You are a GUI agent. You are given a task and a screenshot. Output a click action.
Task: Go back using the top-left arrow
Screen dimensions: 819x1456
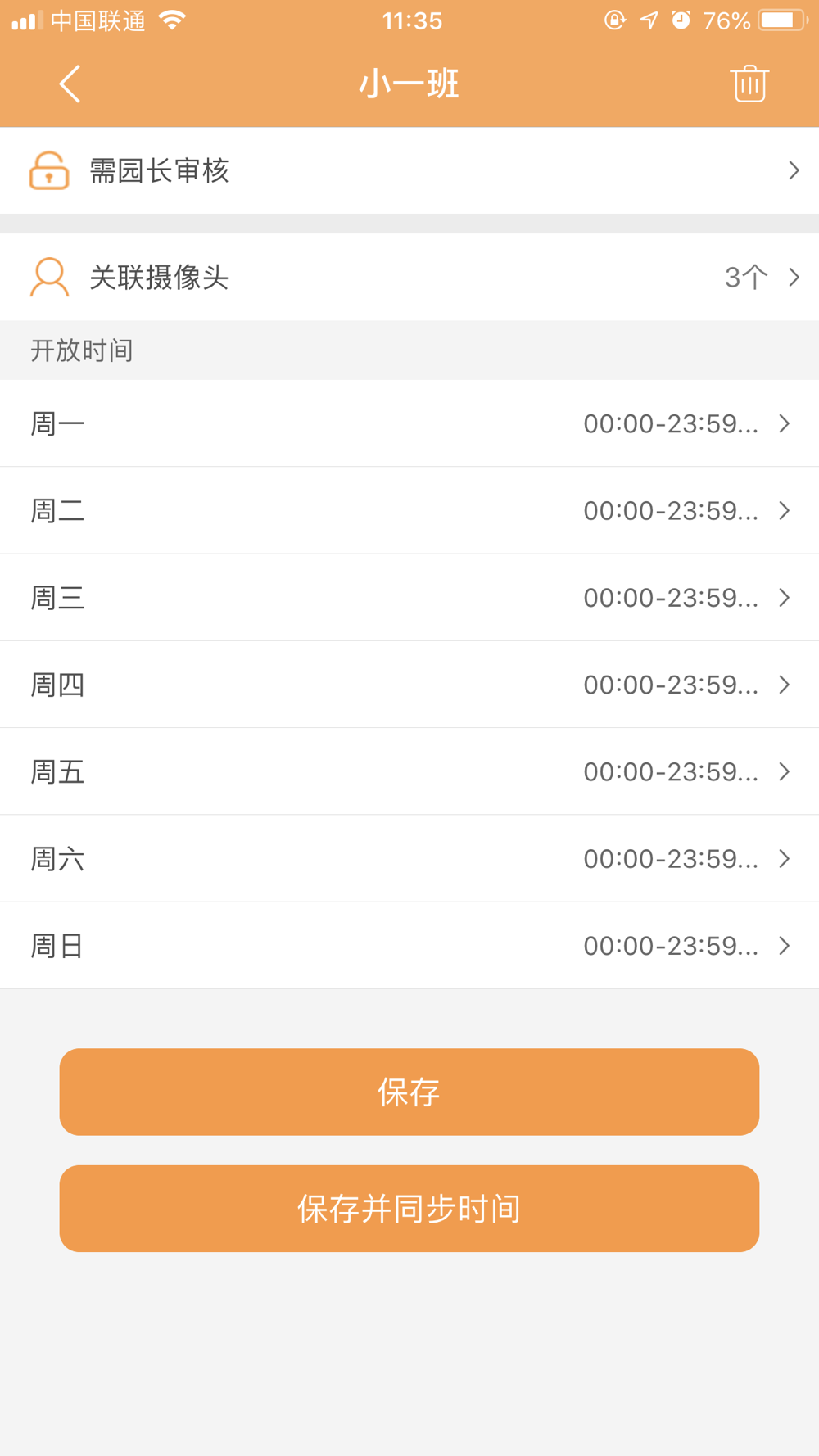point(70,84)
